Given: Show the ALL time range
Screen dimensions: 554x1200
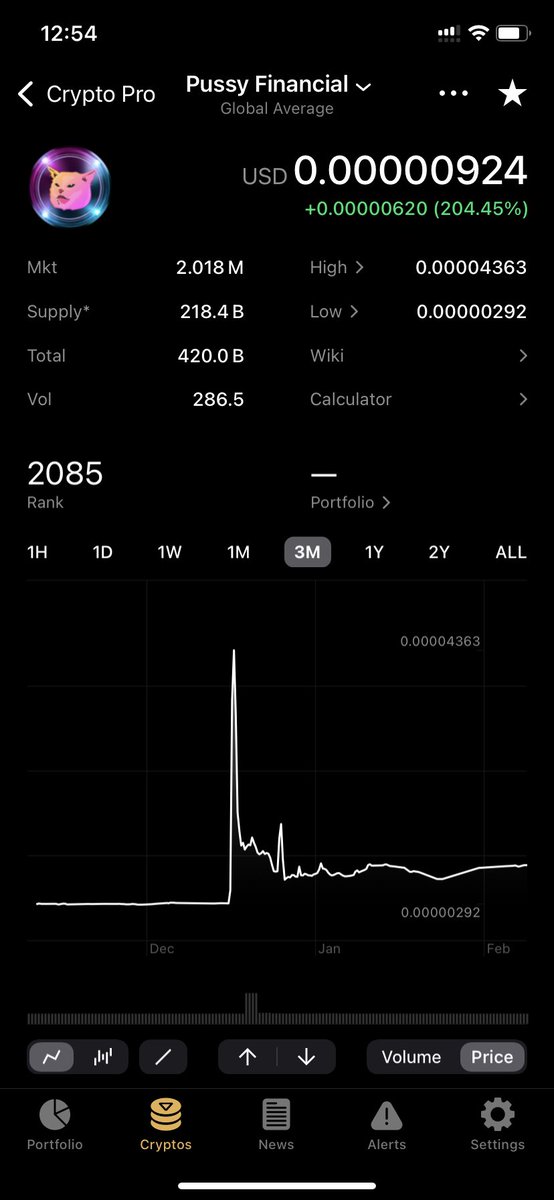Looking at the screenshot, I should coord(511,552).
